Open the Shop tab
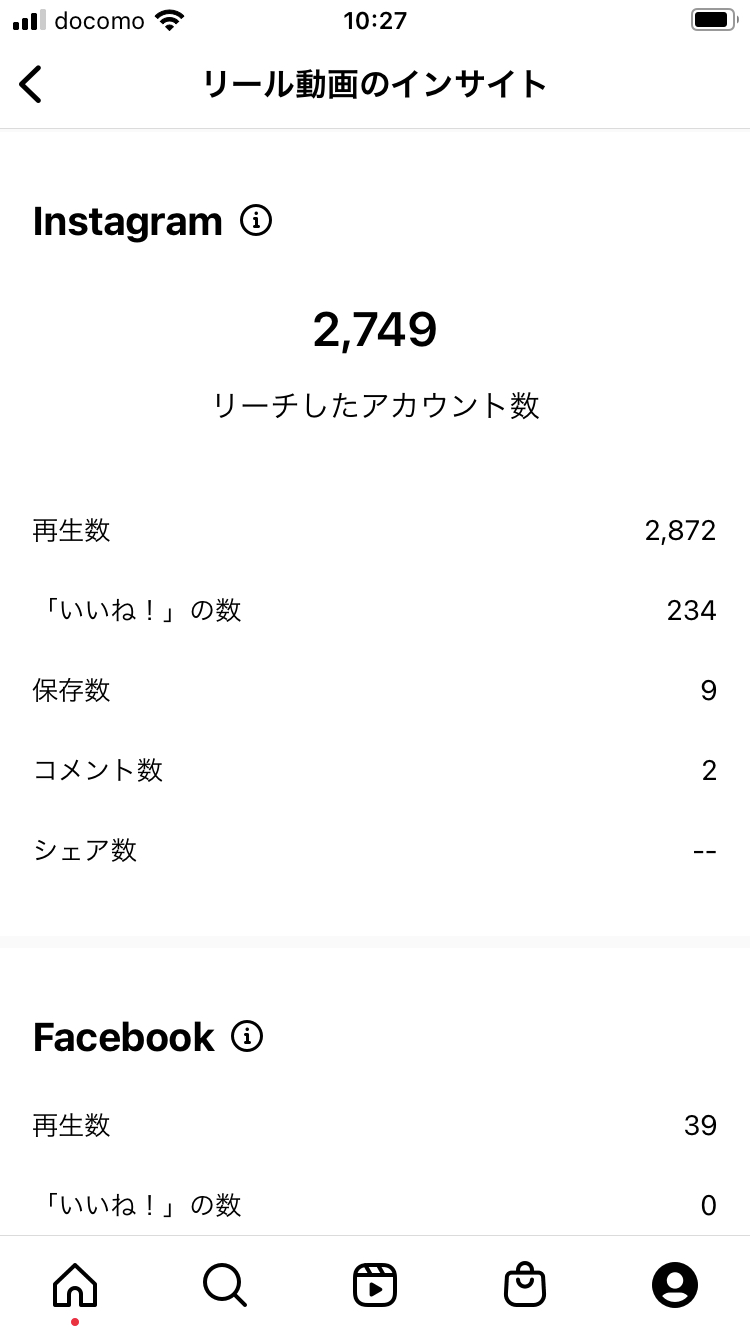 click(525, 1285)
